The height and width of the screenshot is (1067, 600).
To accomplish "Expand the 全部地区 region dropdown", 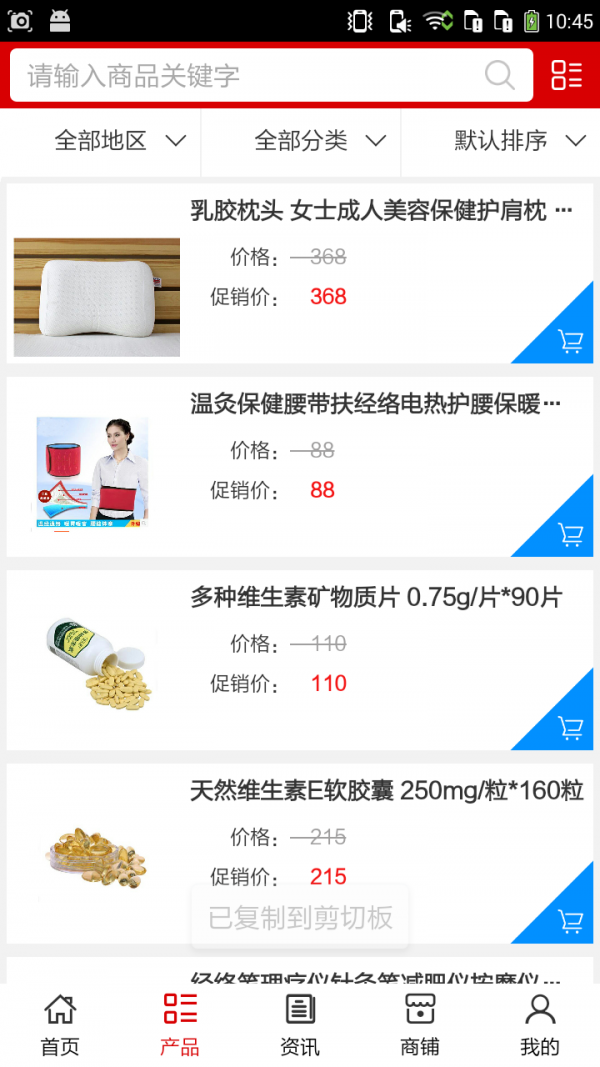I will pyautogui.click(x=120, y=141).
